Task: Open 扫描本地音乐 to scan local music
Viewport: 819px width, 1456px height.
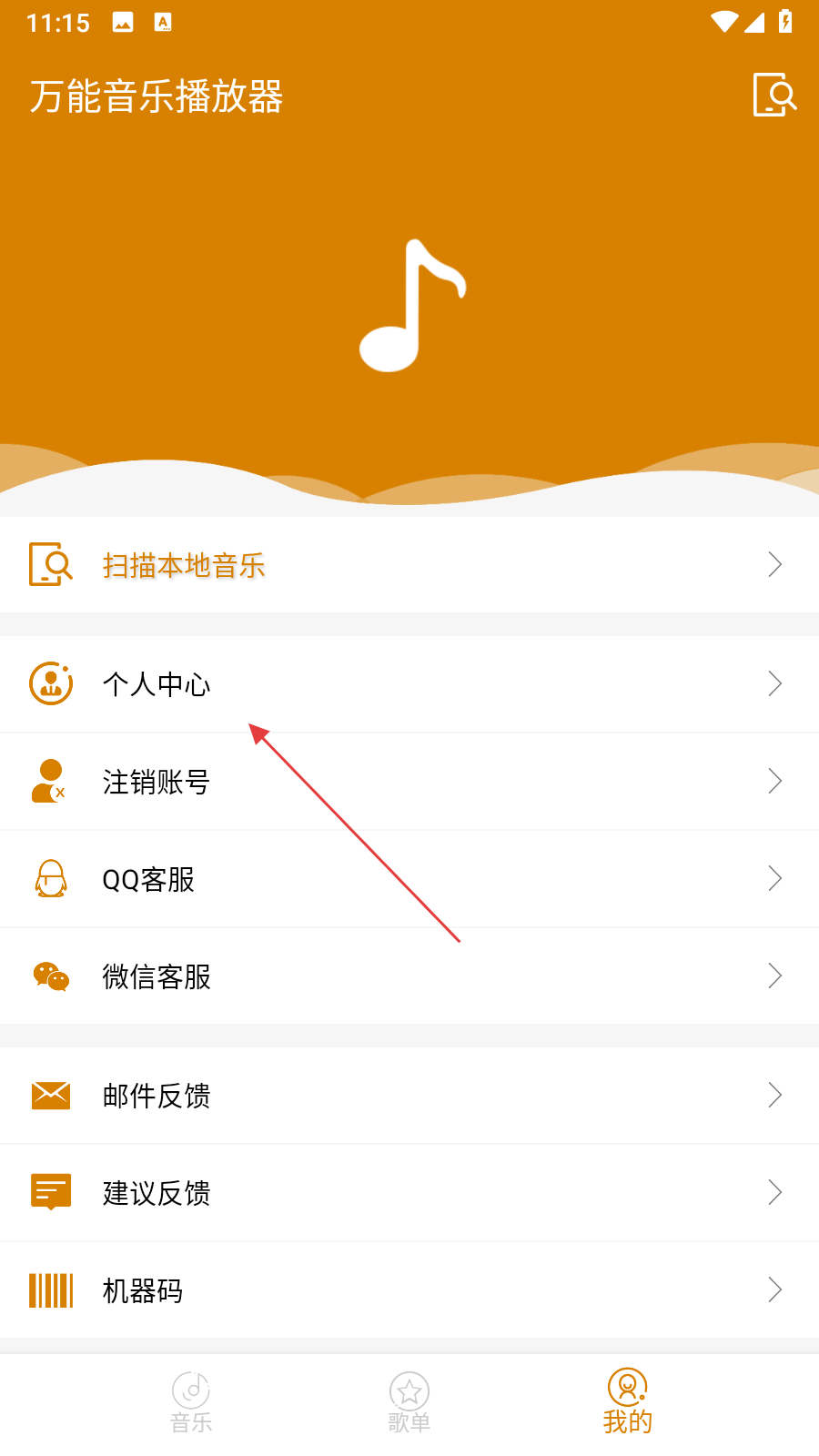Action: point(409,564)
